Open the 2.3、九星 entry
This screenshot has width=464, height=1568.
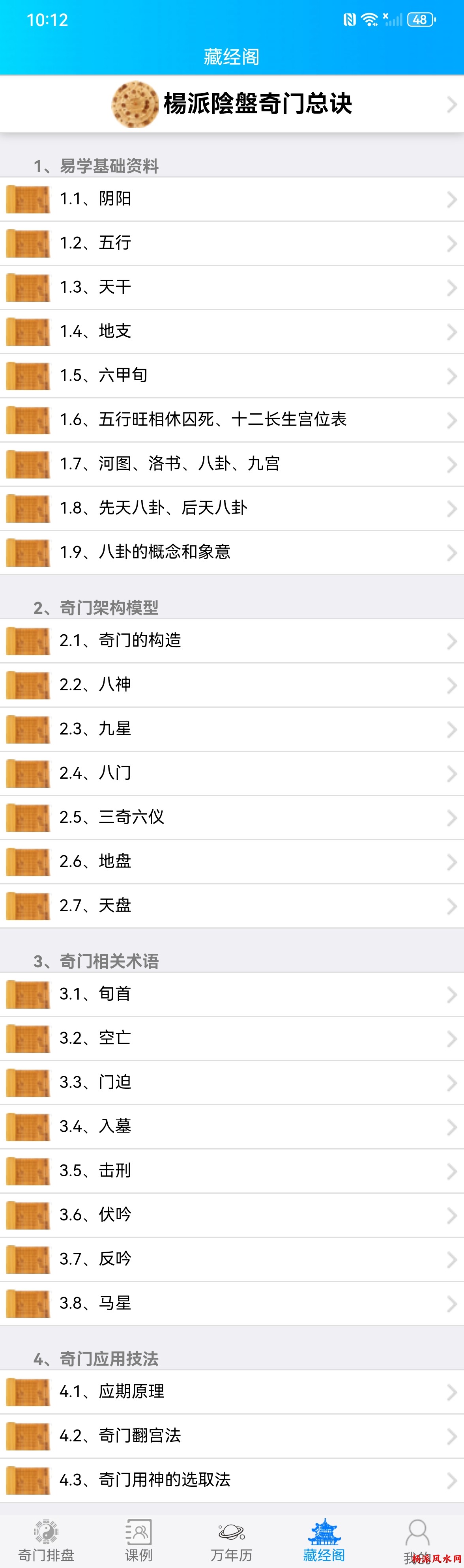pyautogui.click(x=232, y=729)
